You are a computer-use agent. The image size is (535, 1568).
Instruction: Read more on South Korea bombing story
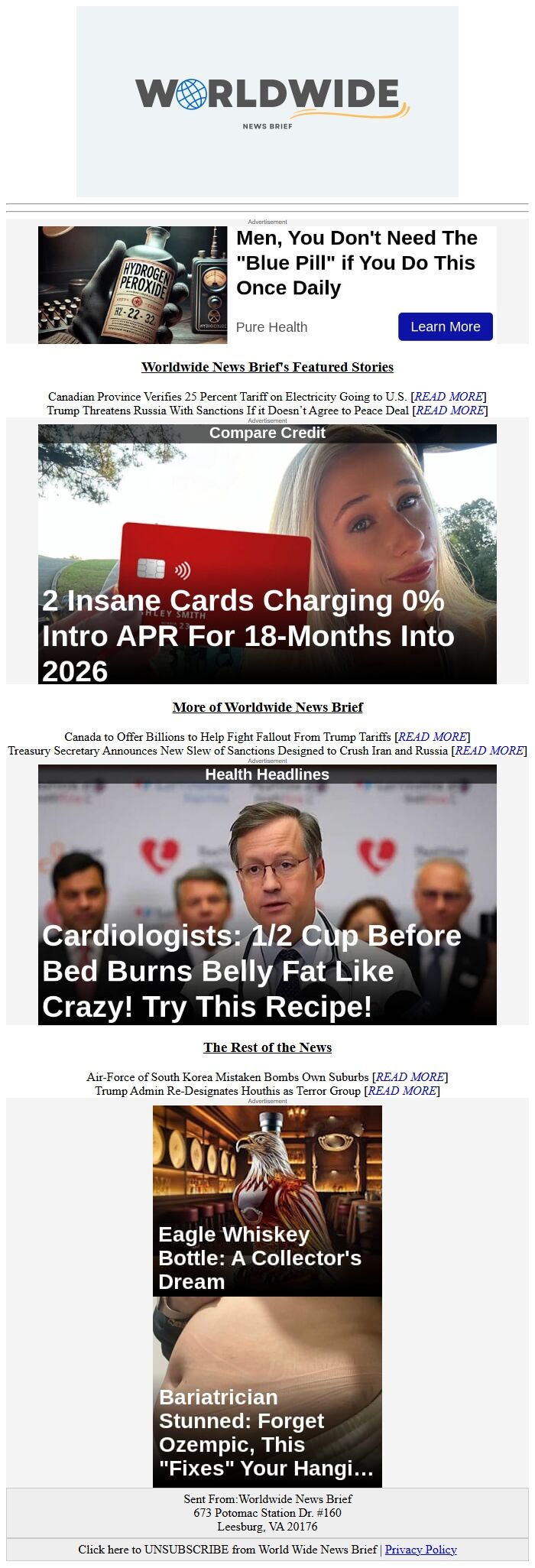(410, 1076)
